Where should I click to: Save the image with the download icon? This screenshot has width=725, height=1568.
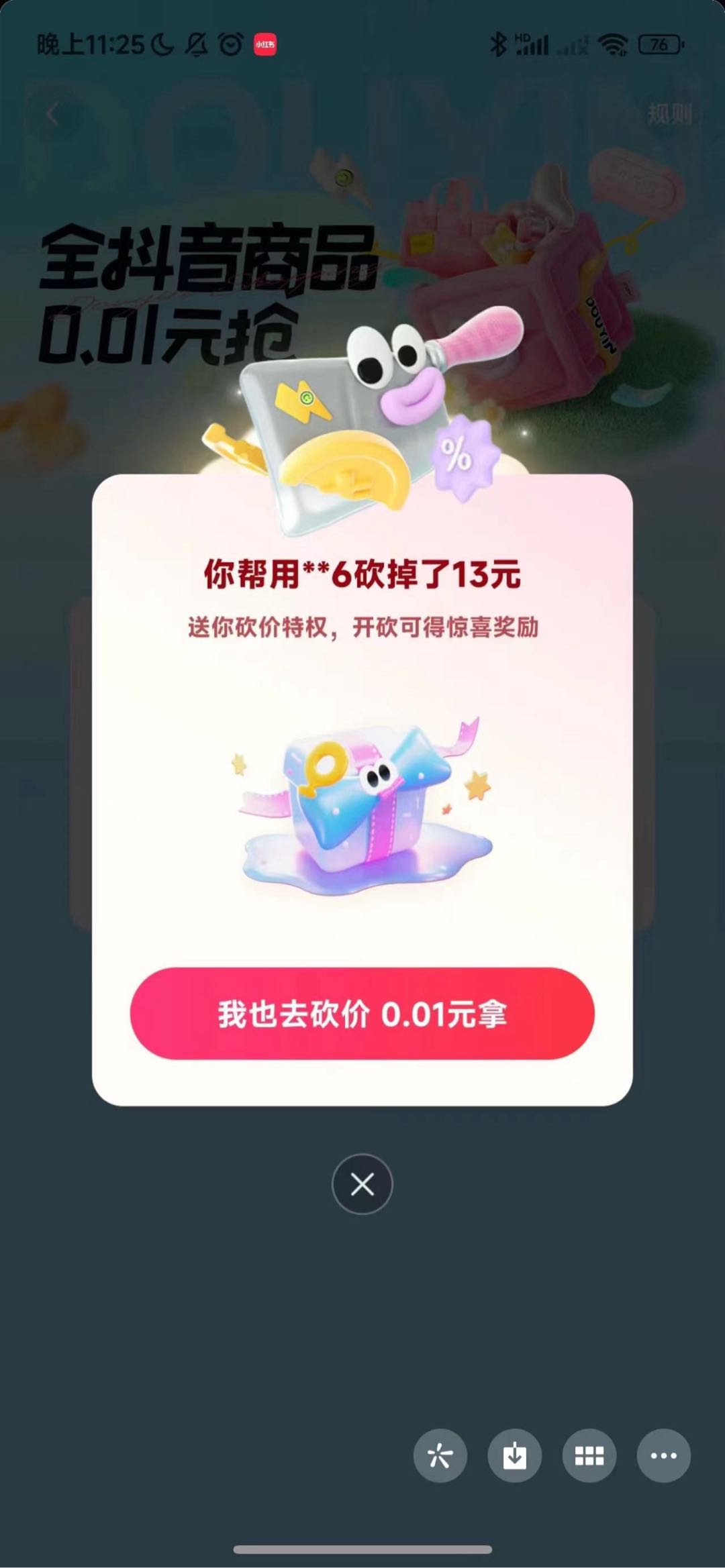pos(514,1455)
